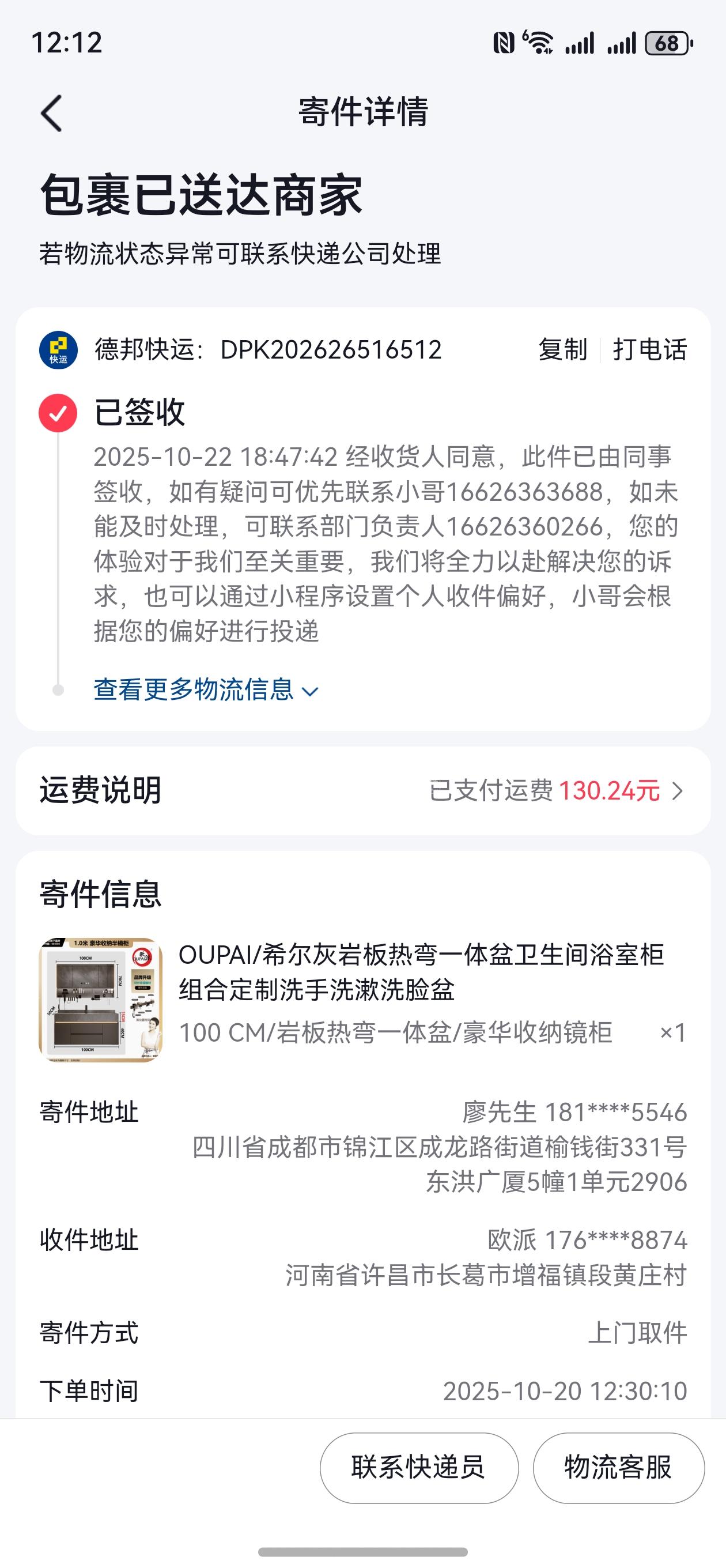726x1568 pixels.
Task: Tap 联系快递员 button
Action: click(x=419, y=1468)
